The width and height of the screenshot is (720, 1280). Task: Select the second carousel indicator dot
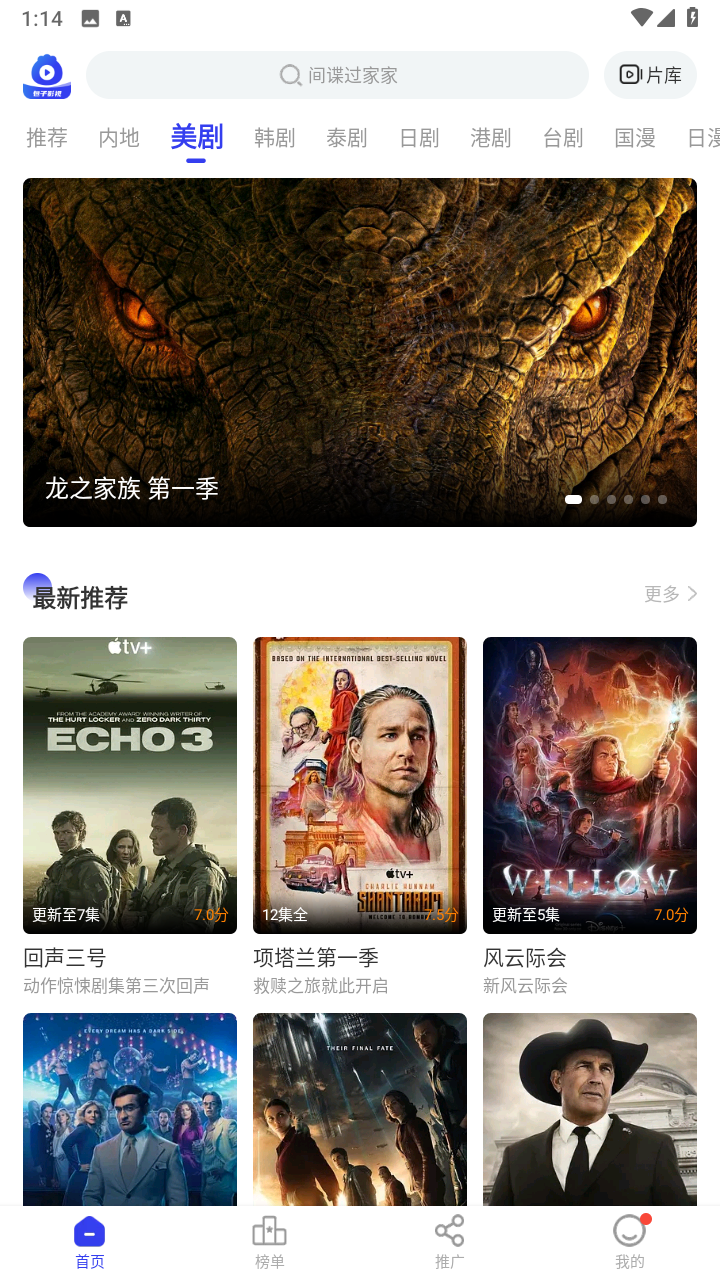click(593, 499)
